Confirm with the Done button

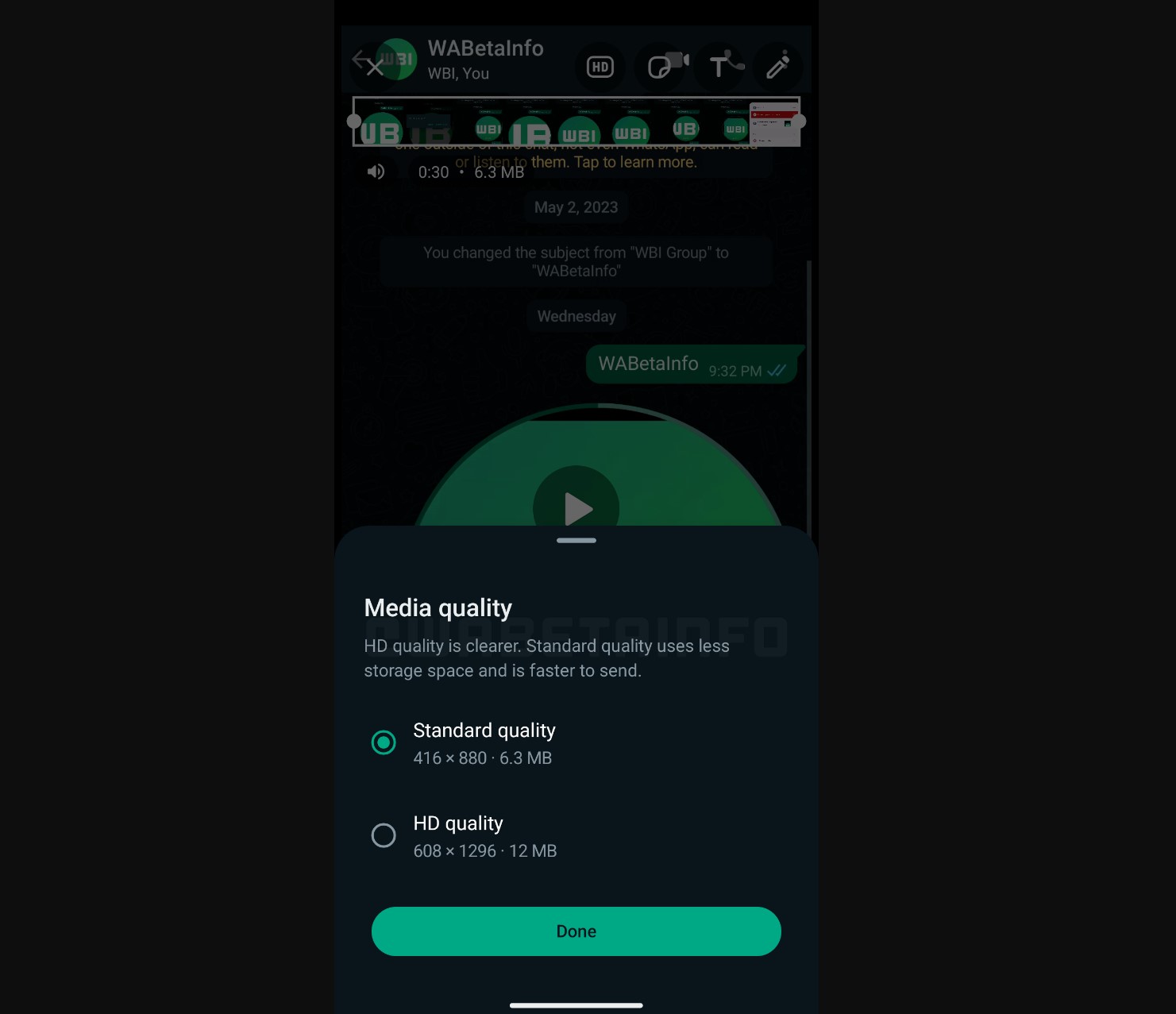pyautogui.click(x=576, y=931)
